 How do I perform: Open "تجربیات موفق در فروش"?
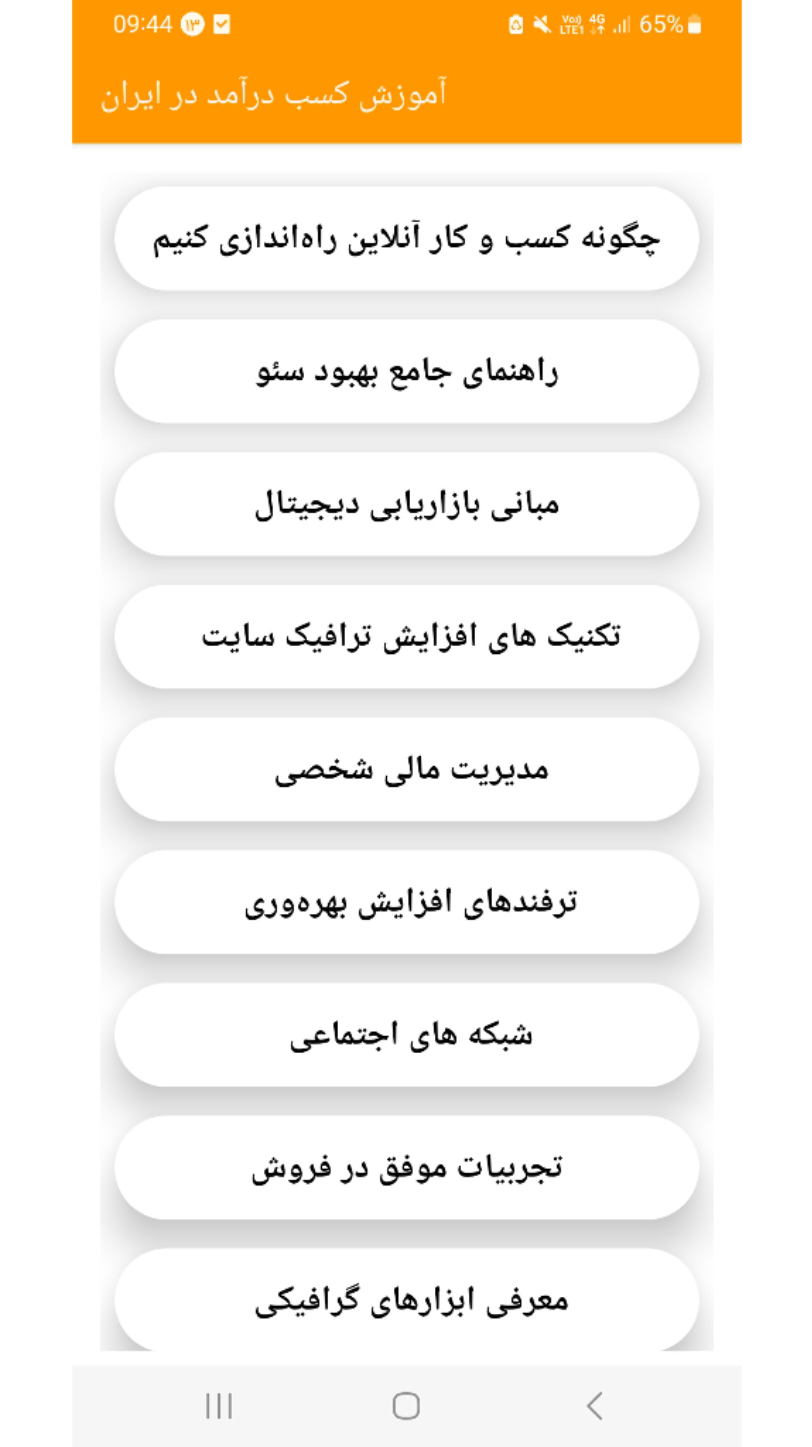click(x=406, y=1167)
